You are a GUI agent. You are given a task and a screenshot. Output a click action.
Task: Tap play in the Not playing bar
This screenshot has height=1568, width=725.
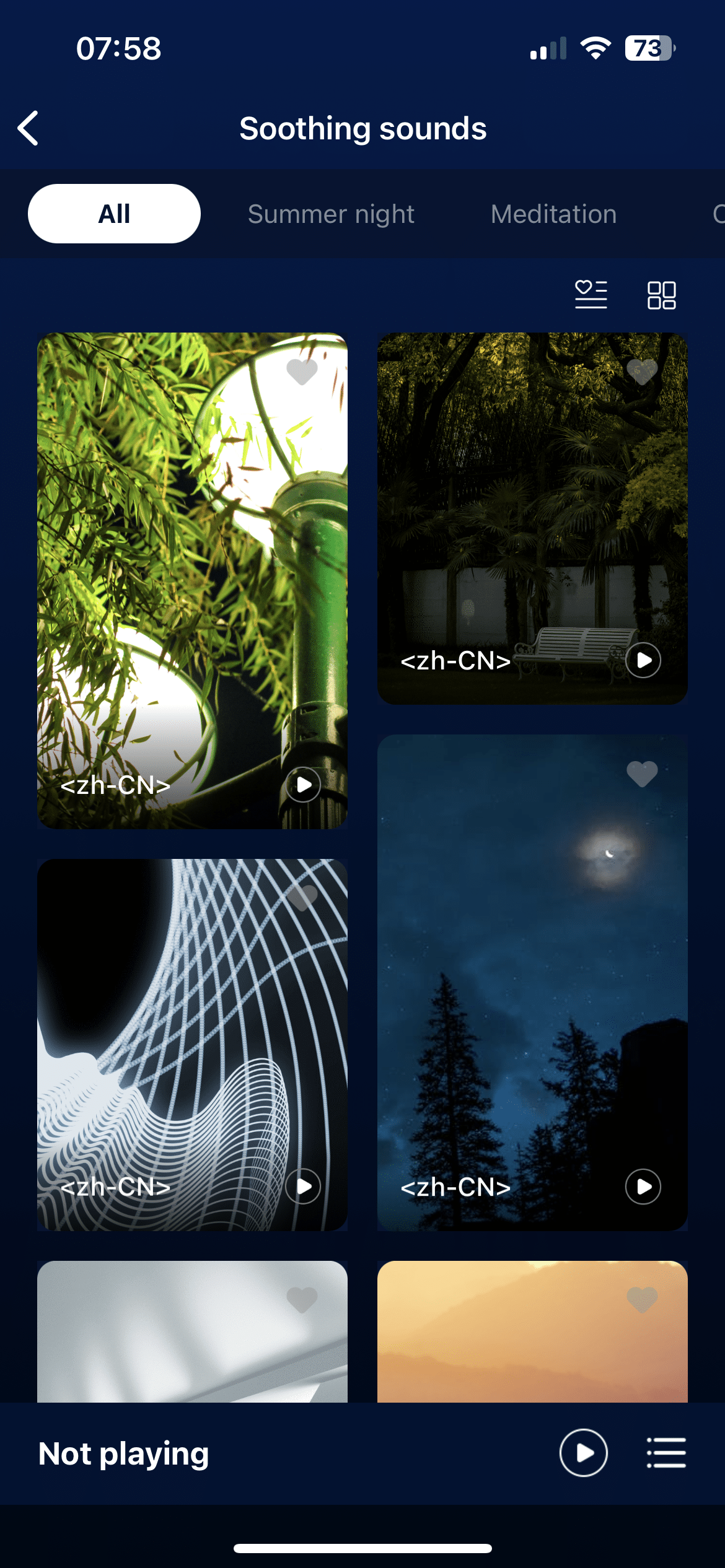[x=583, y=1453]
